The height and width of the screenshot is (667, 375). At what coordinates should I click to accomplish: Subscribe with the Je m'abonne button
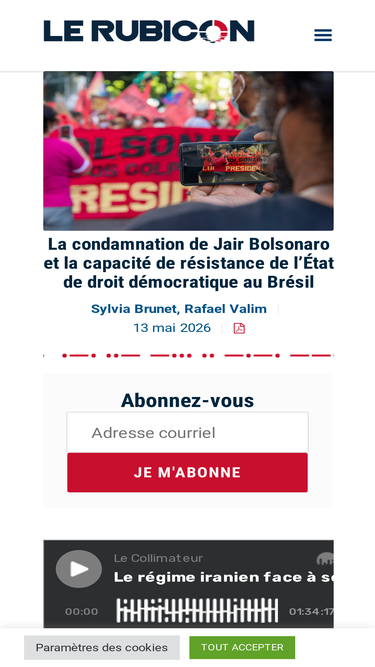[x=188, y=473]
